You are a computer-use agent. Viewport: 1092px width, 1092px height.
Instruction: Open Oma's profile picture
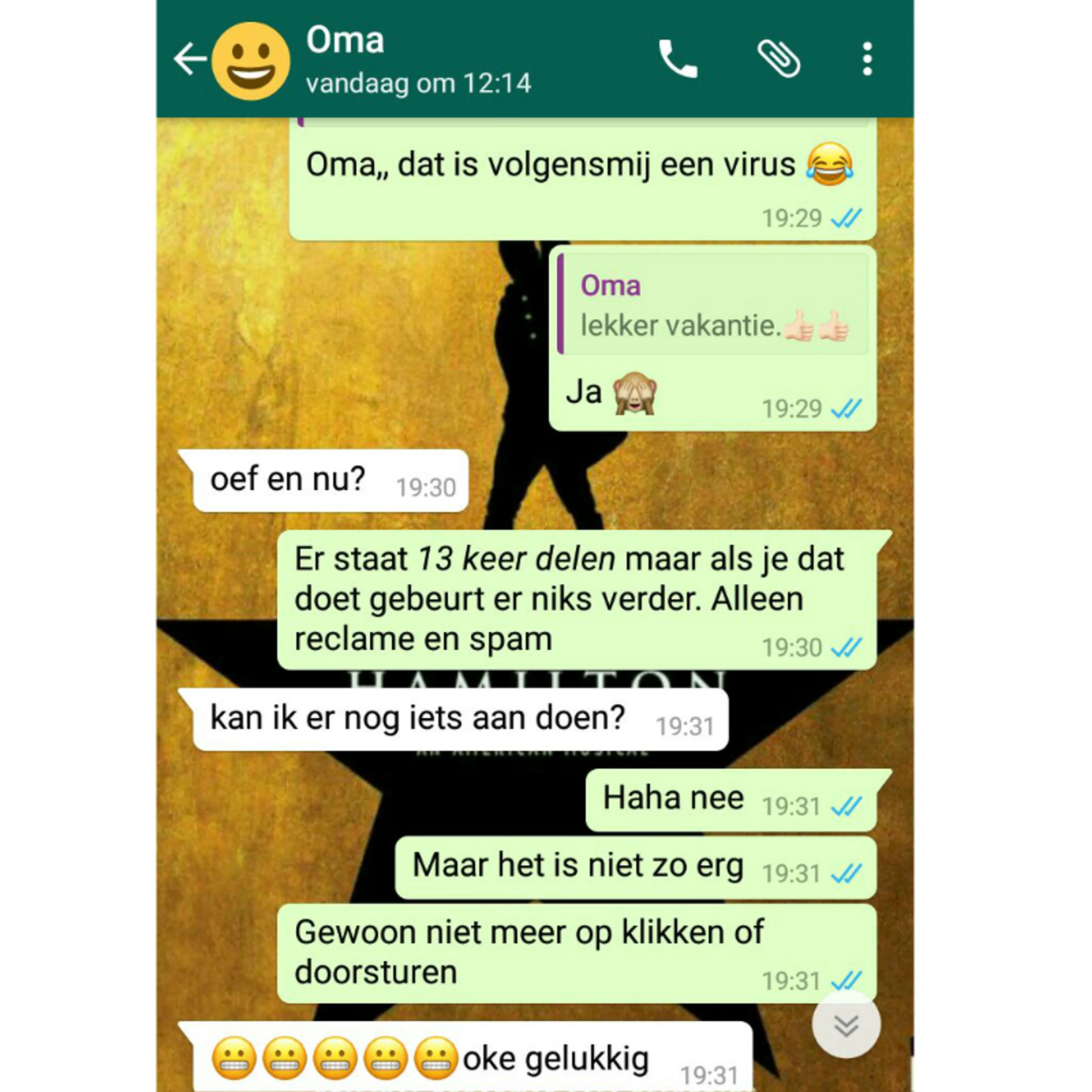click(x=250, y=61)
